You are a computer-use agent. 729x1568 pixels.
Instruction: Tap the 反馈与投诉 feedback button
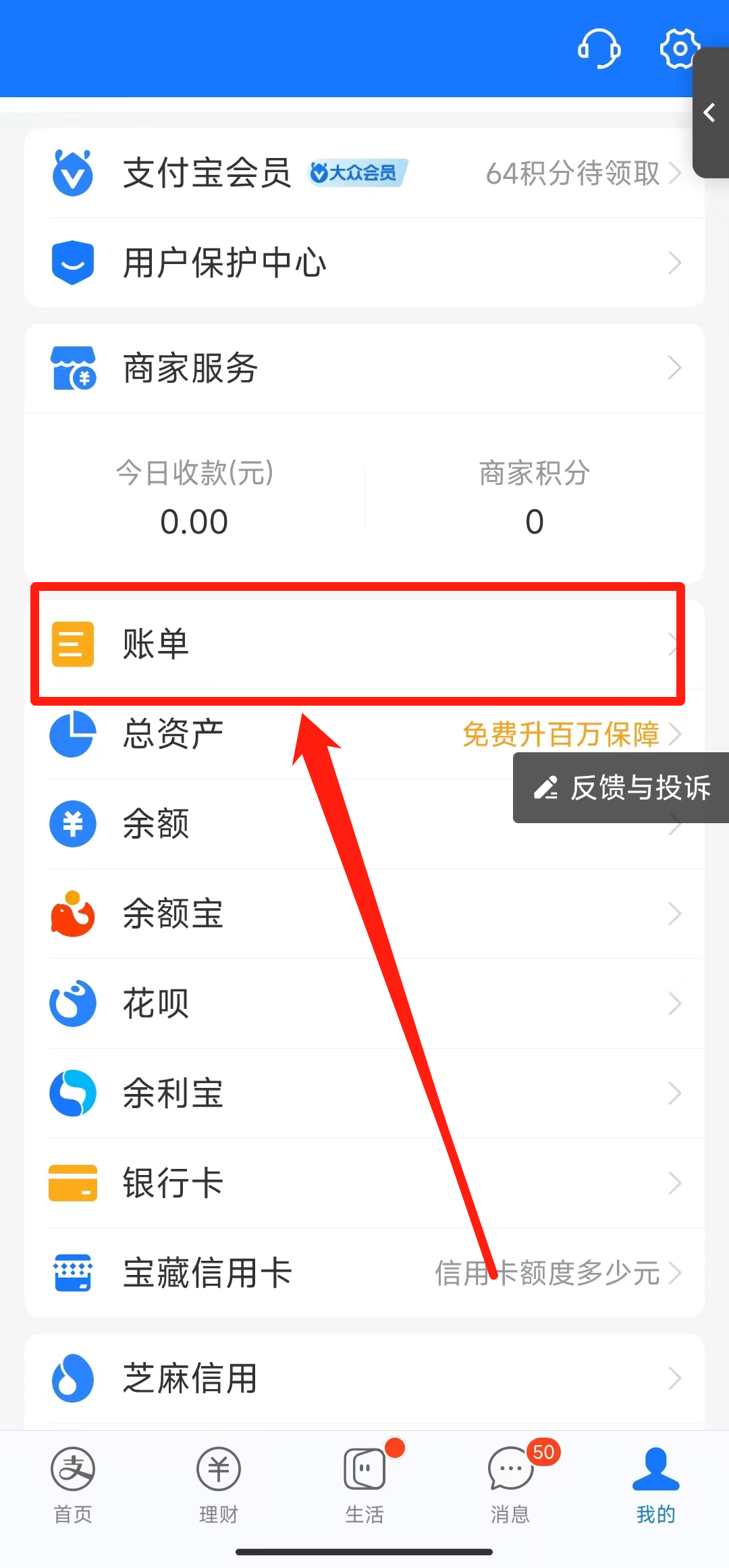pos(622,787)
